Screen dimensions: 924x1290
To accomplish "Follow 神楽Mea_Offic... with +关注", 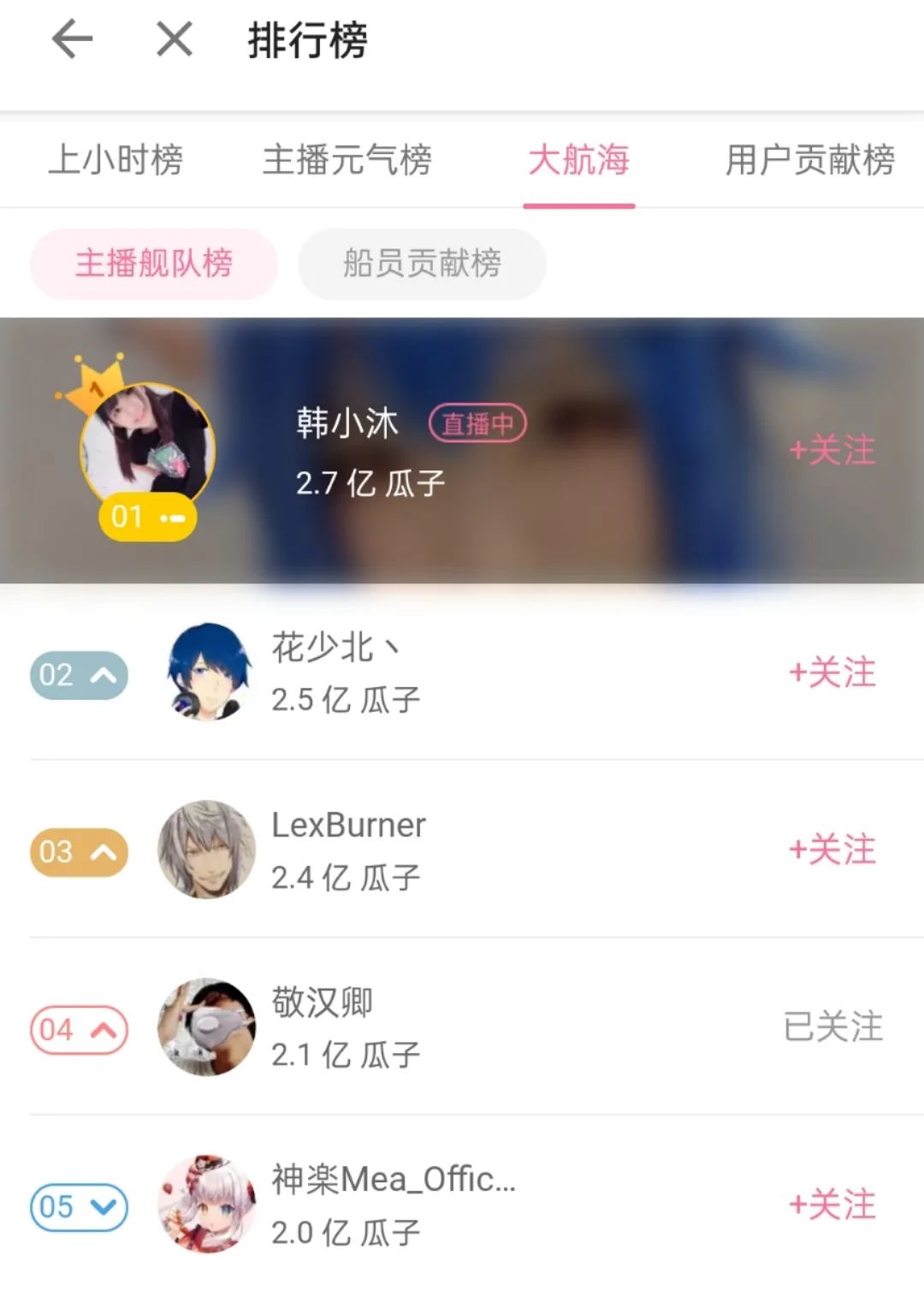I will click(x=832, y=1205).
